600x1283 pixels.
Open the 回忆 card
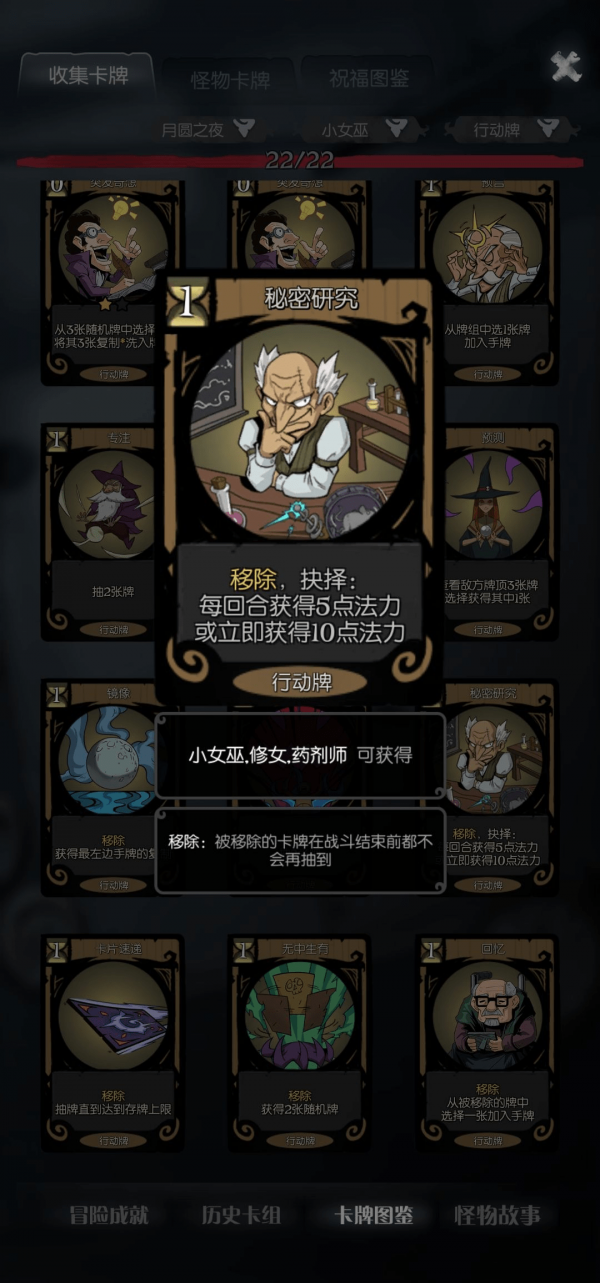486,1040
